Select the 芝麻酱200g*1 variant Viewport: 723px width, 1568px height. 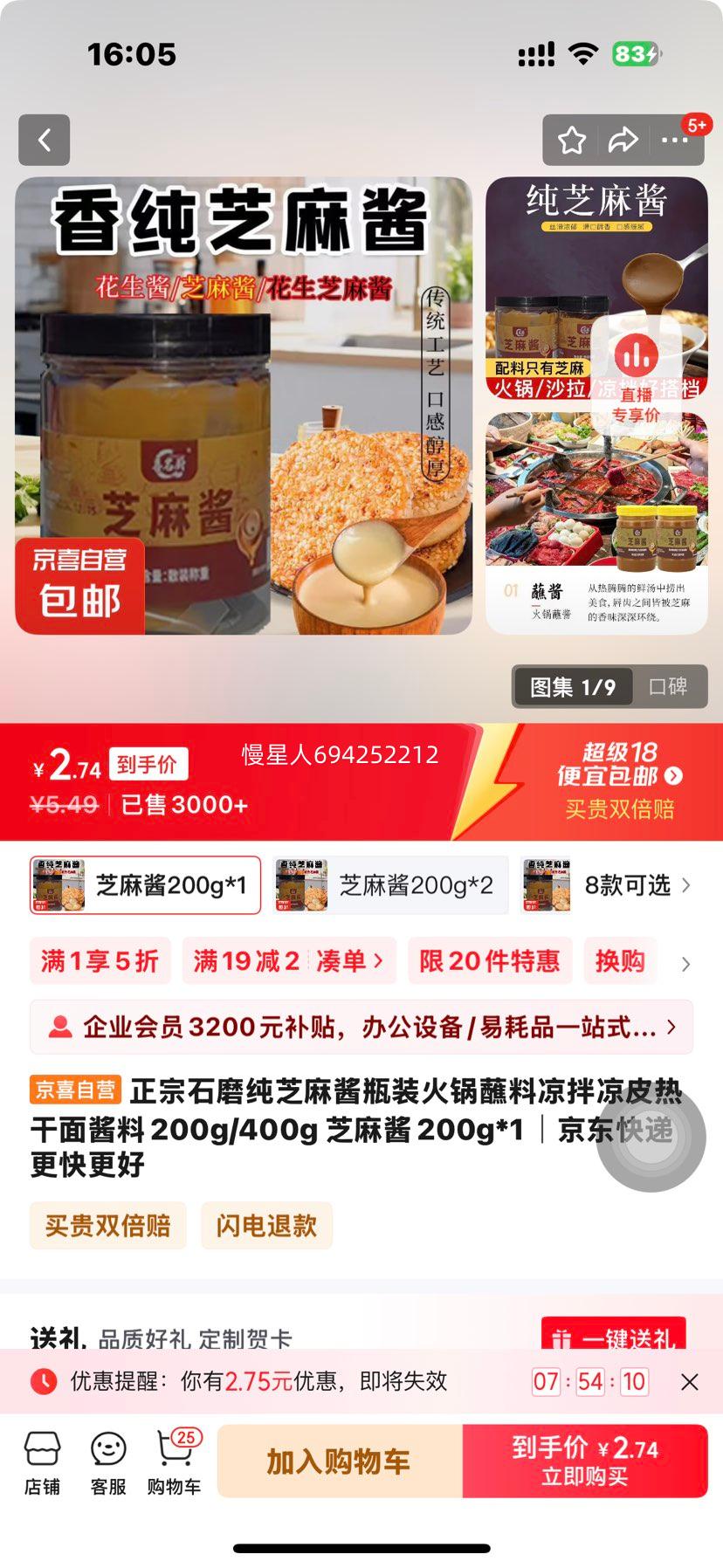pyautogui.click(x=140, y=884)
